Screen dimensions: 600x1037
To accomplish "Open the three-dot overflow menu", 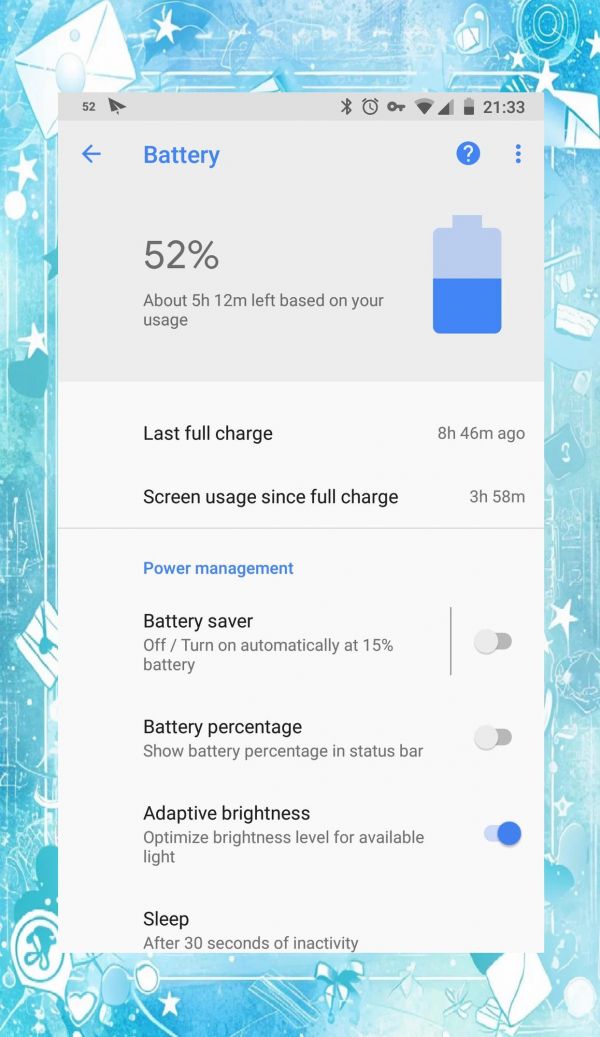I will pos(518,154).
